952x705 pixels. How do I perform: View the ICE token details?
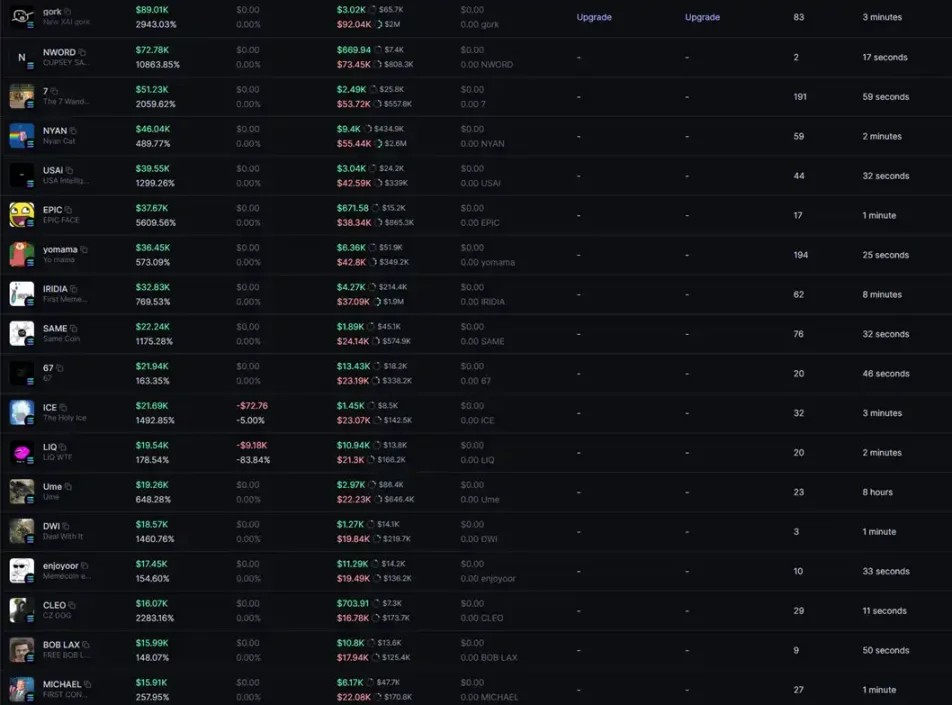tap(50, 407)
